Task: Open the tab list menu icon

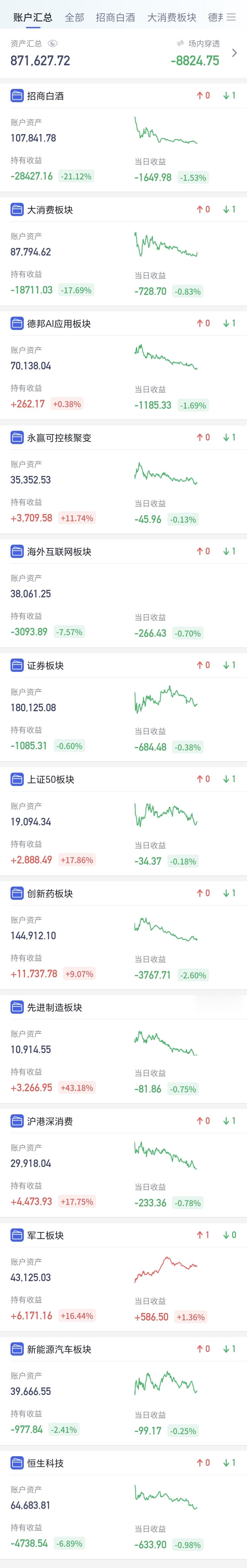Action: (231, 17)
